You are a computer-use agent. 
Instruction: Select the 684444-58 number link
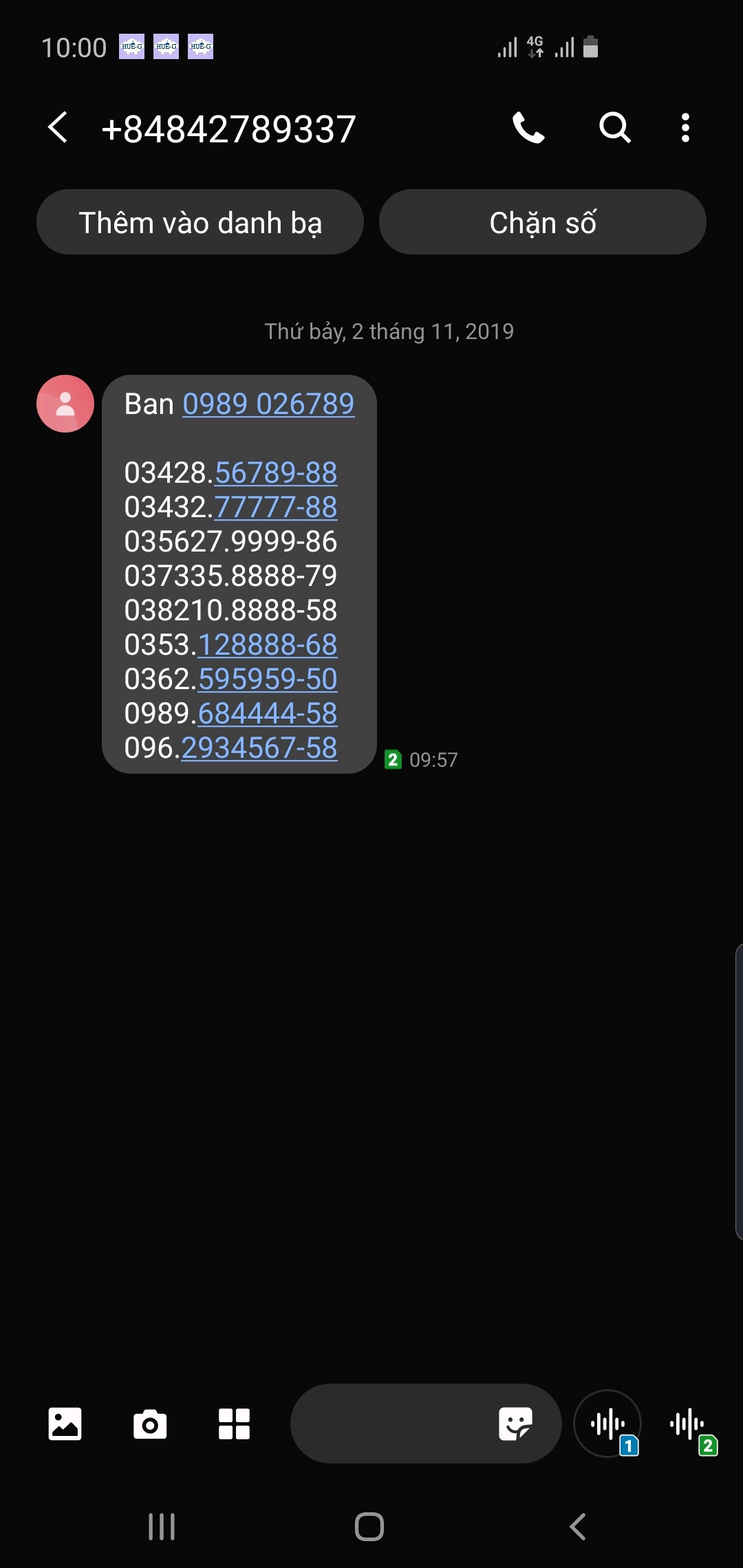click(268, 714)
